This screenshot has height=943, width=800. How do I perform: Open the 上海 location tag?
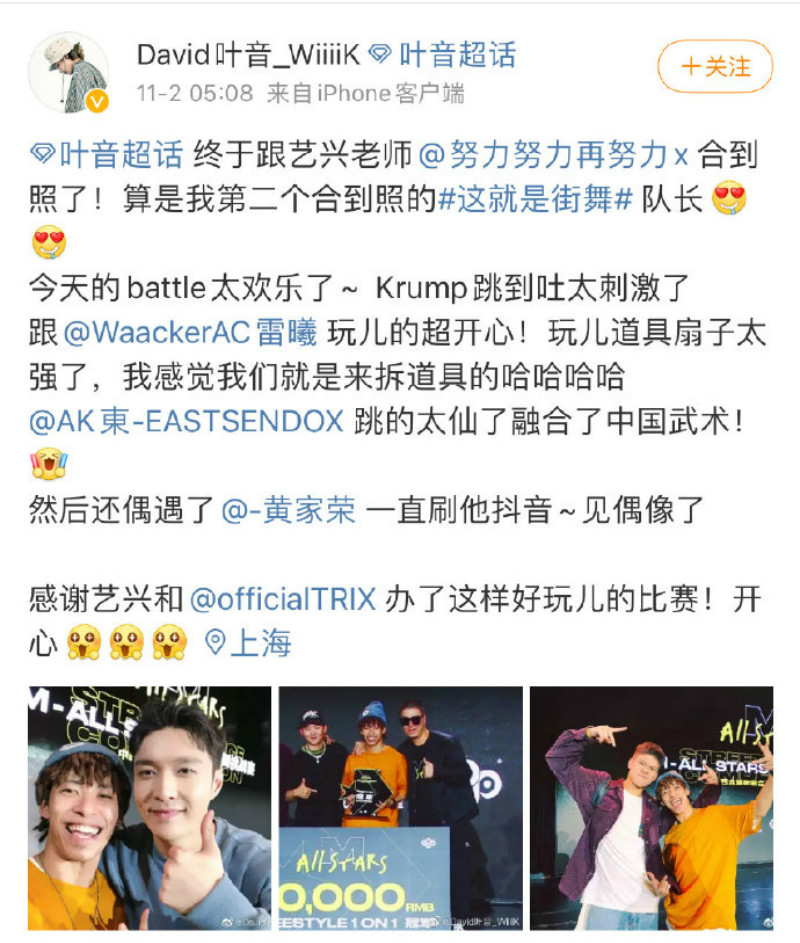tap(248, 642)
